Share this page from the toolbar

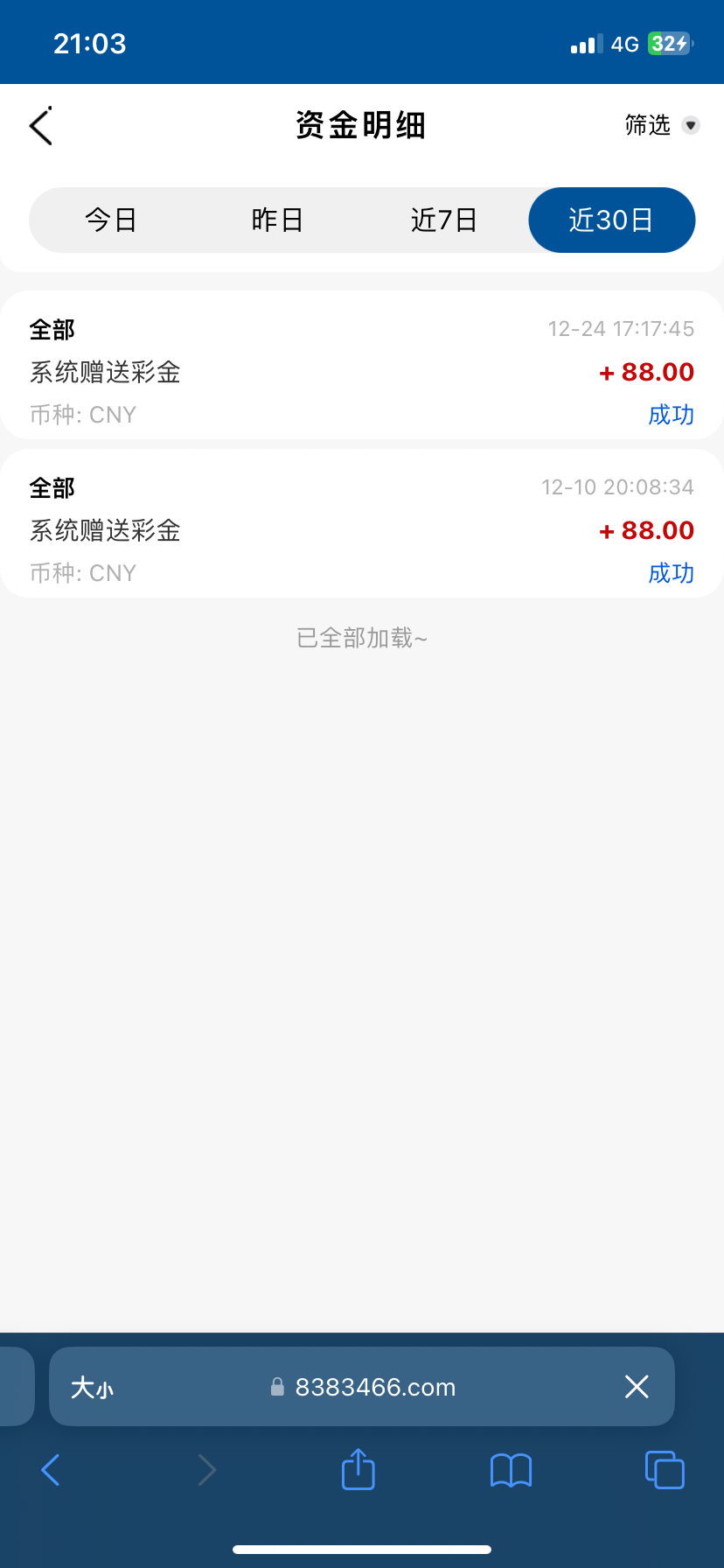(x=358, y=1469)
